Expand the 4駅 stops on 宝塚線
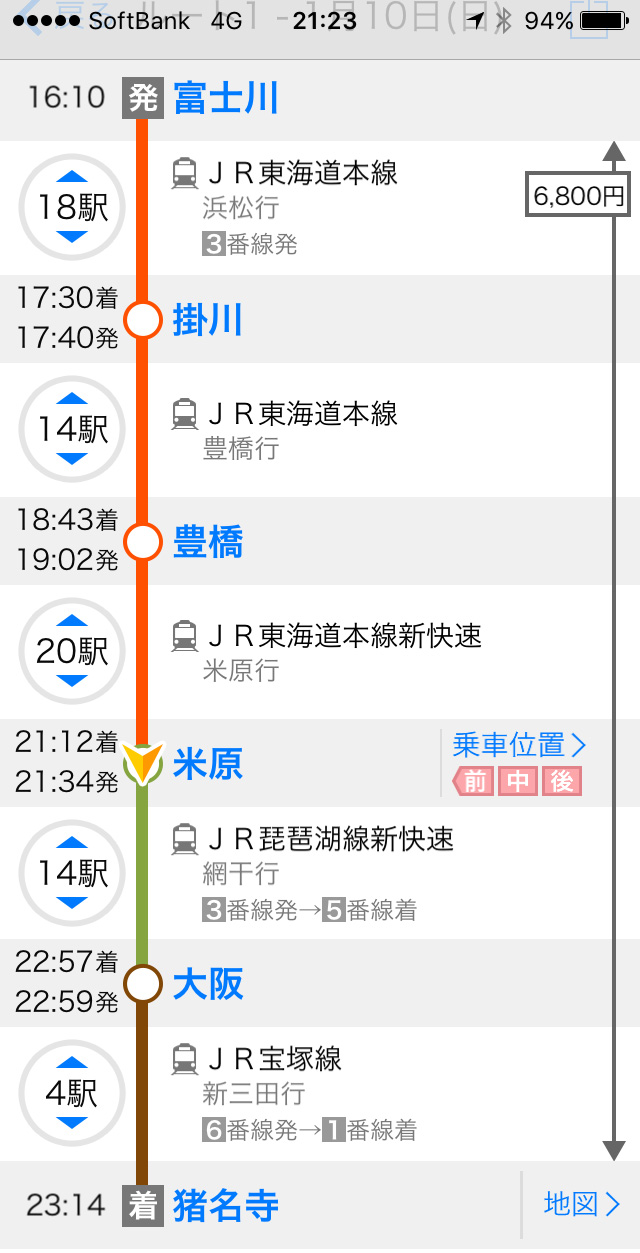Screen dimensions: 640x1253 tap(72, 1094)
